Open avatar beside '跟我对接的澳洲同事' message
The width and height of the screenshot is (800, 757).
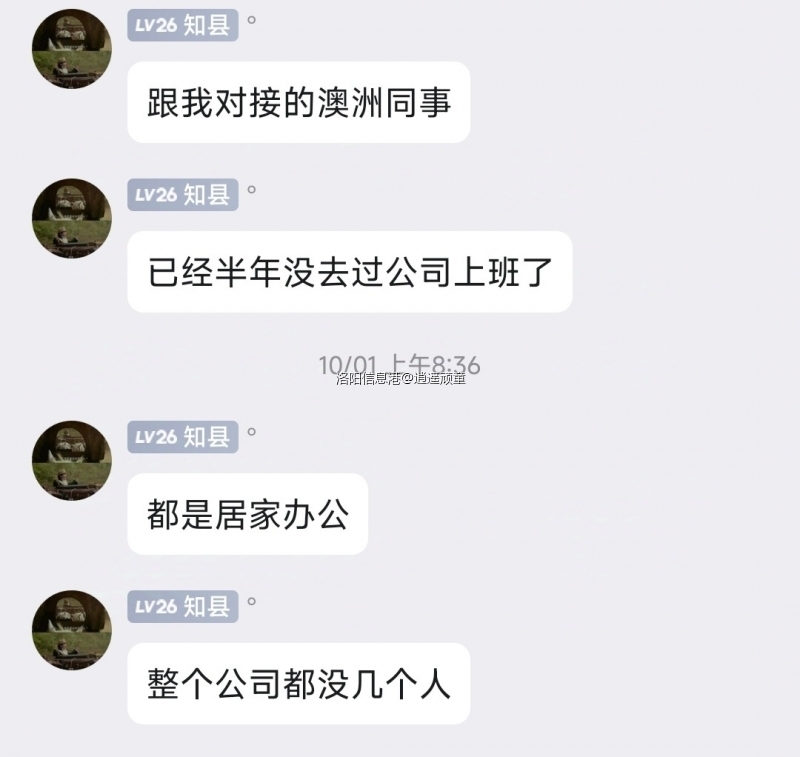pyautogui.click(x=71, y=49)
